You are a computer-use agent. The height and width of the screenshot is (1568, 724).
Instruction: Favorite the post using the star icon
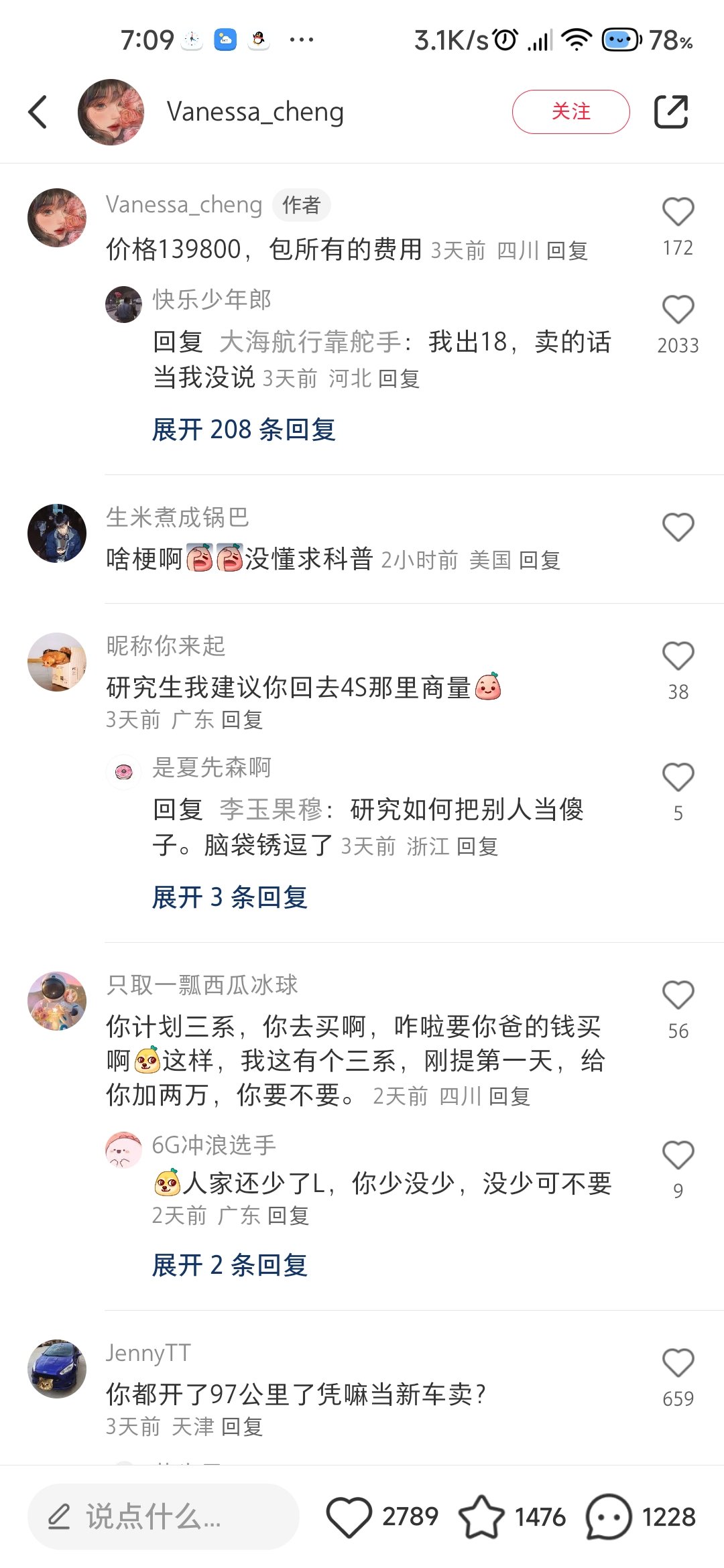click(481, 1516)
